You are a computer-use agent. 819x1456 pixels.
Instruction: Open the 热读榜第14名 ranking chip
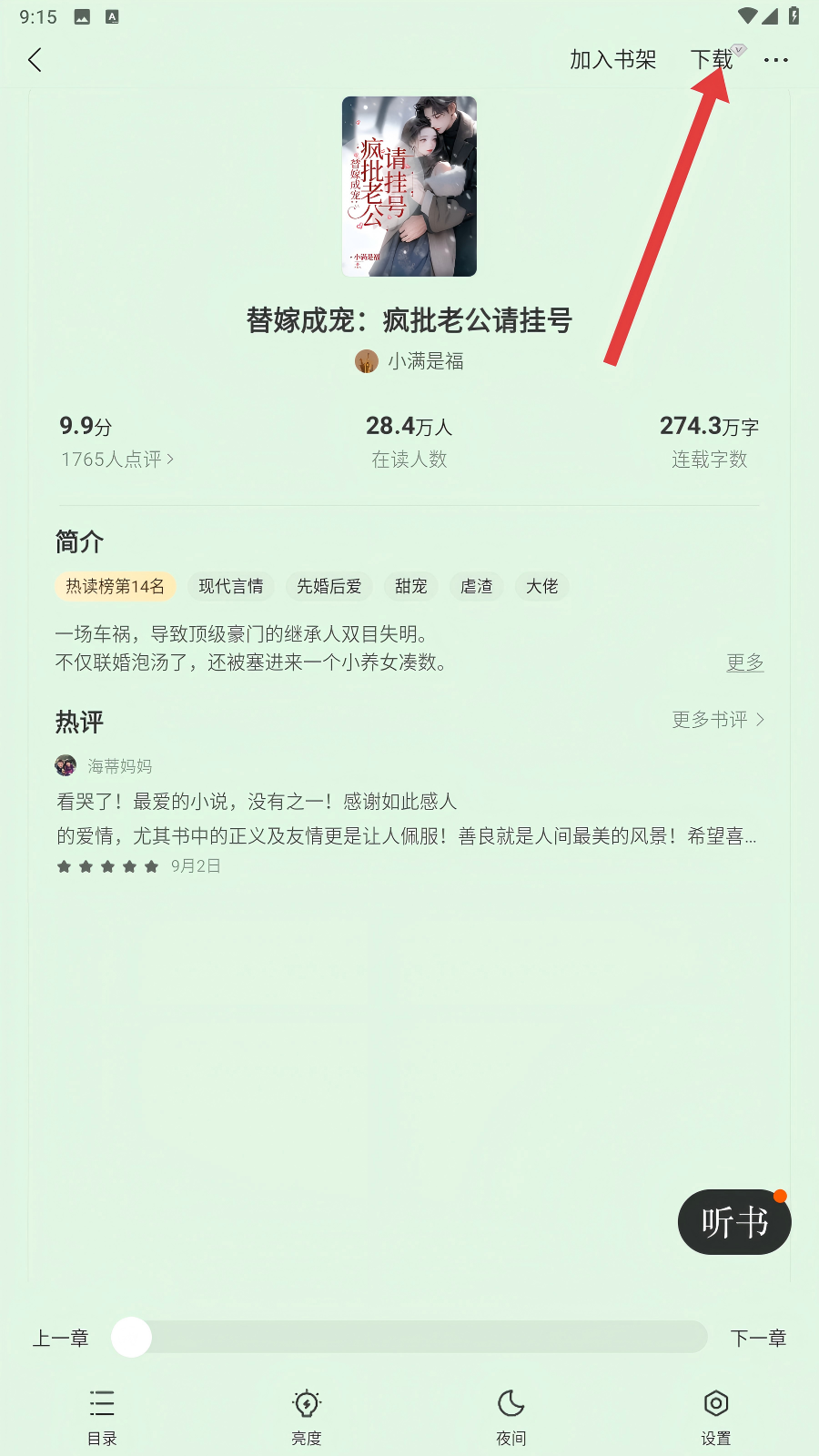pyautogui.click(x=116, y=586)
